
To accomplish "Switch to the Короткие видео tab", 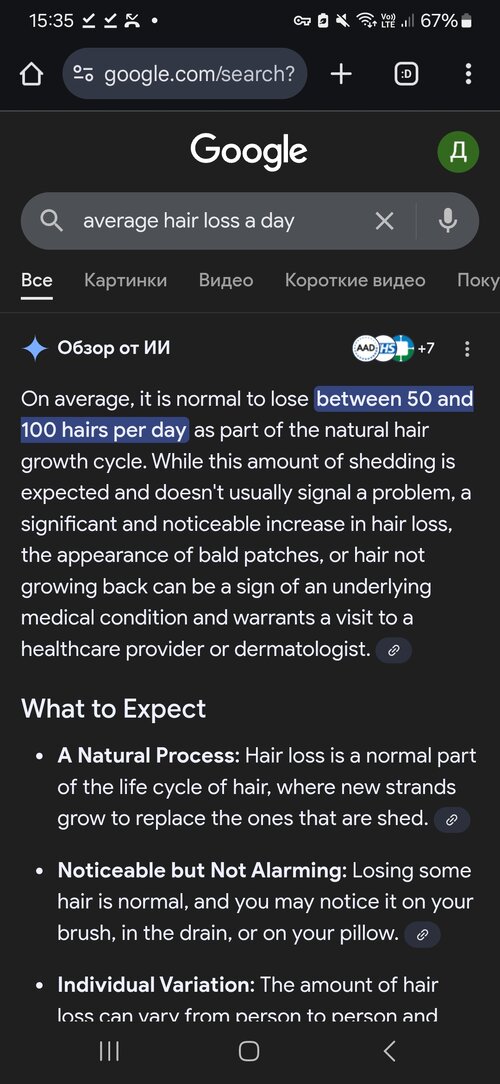I will tap(355, 280).
